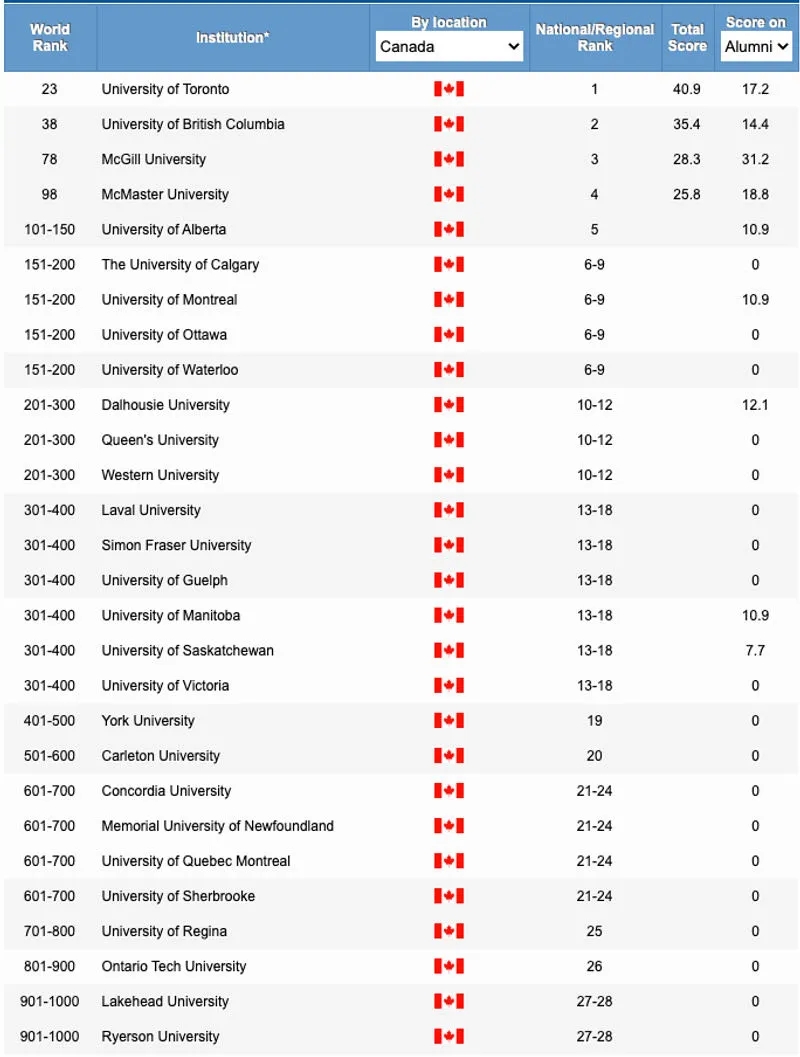Click the flag beside University of Waterloo
800x1057 pixels.
tap(449, 369)
